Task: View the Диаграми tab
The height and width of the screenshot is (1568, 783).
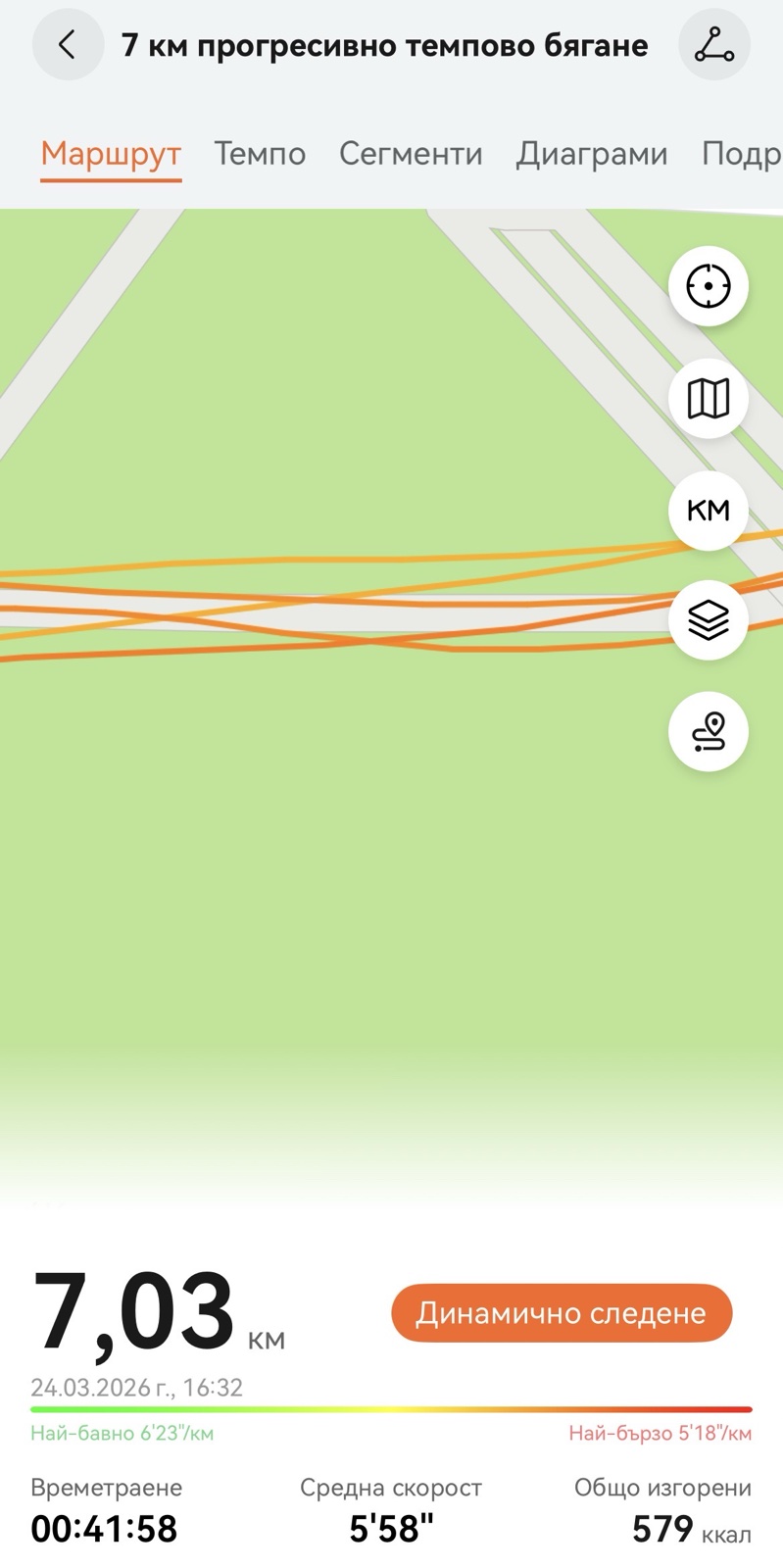Action: point(592,154)
